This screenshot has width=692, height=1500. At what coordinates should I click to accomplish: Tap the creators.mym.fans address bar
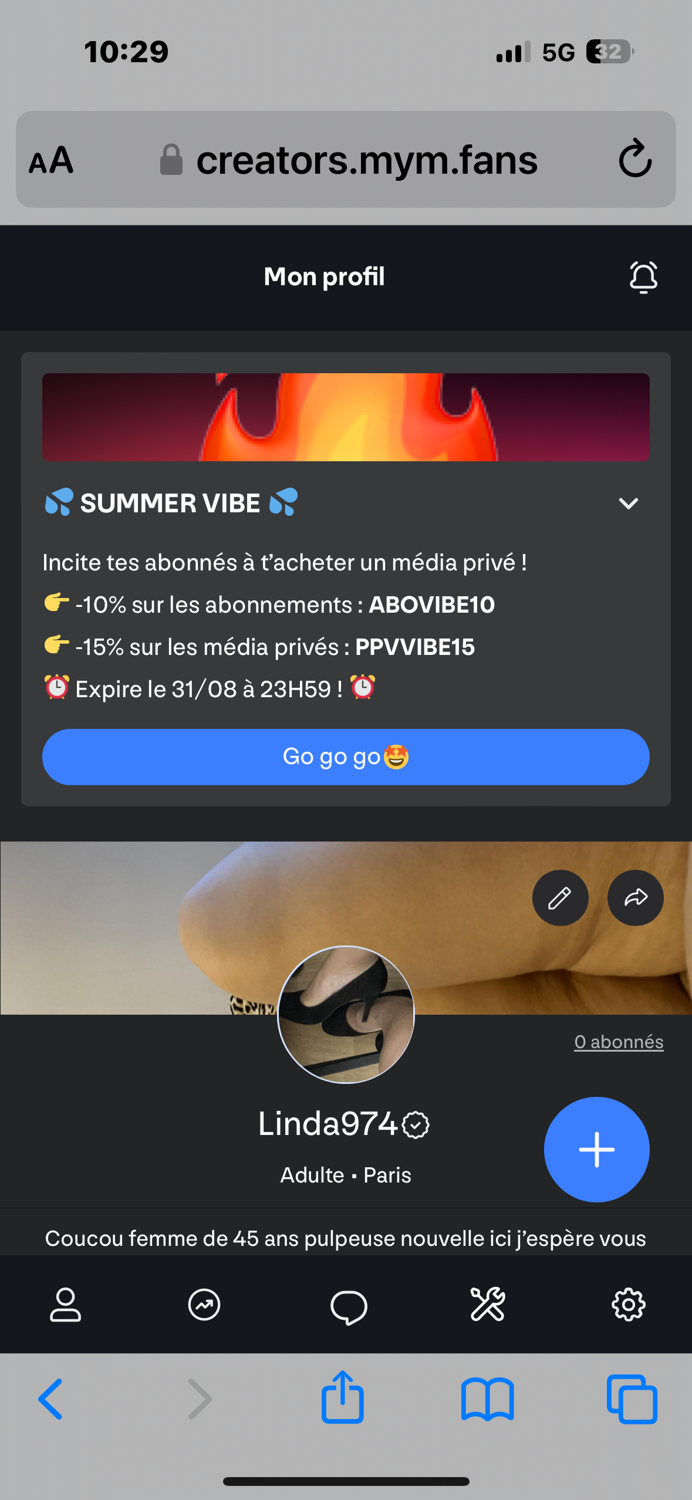tap(346, 160)
